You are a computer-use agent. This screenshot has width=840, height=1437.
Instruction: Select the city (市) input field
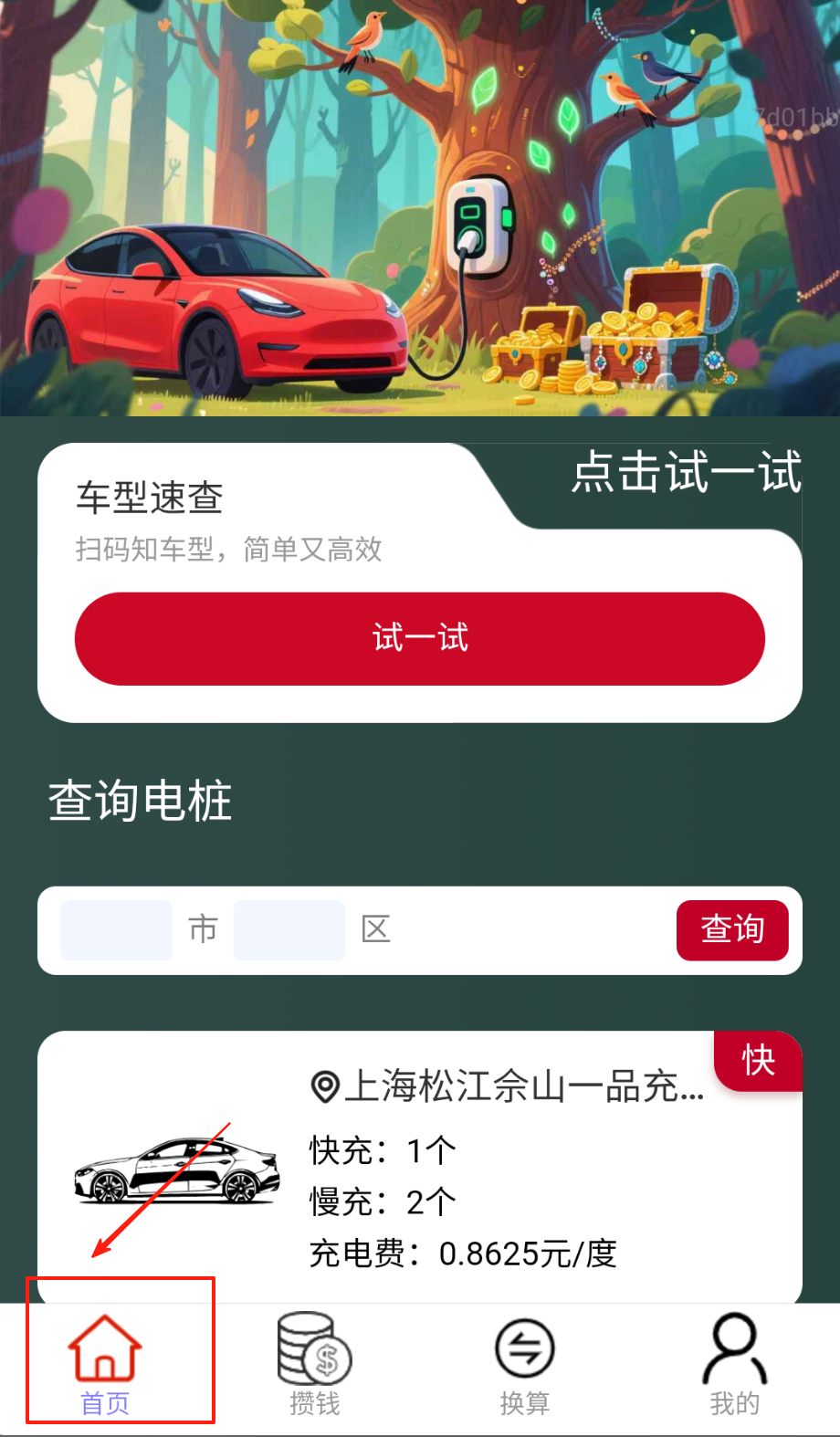(x=117, y=929)
